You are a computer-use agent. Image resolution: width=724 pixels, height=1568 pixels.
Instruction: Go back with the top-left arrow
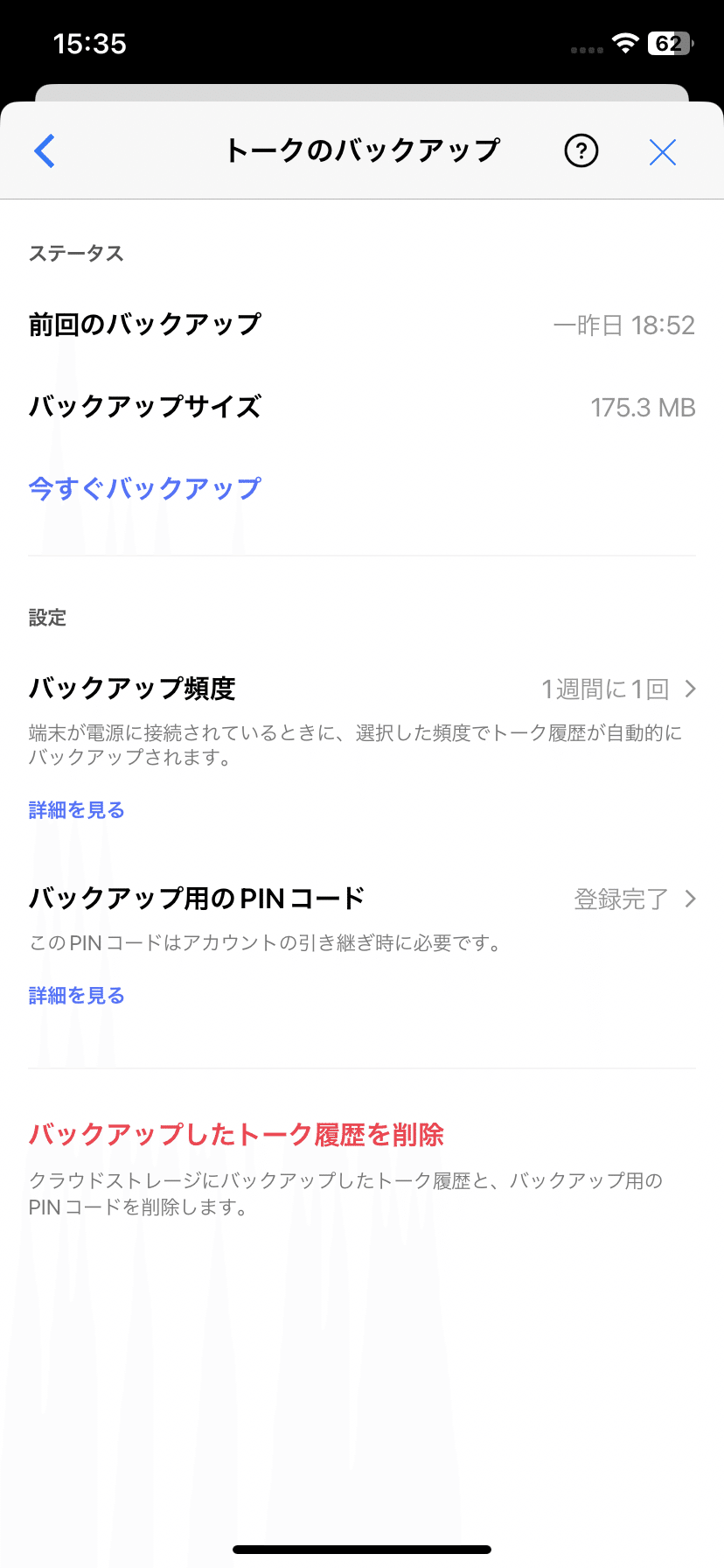pyautogui.click(x=45, y=151)
